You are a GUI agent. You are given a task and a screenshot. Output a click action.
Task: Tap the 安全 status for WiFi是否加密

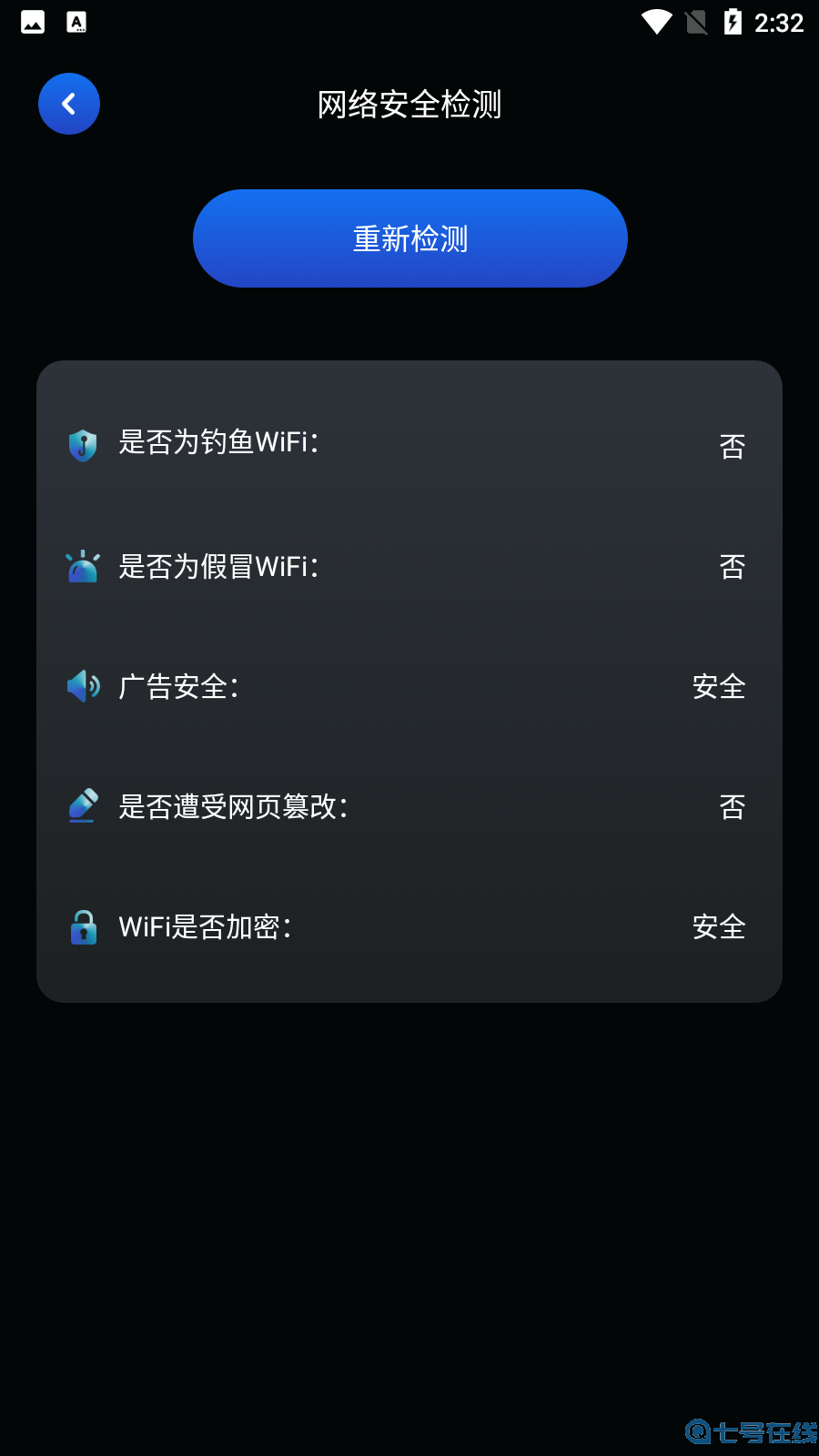718,927
